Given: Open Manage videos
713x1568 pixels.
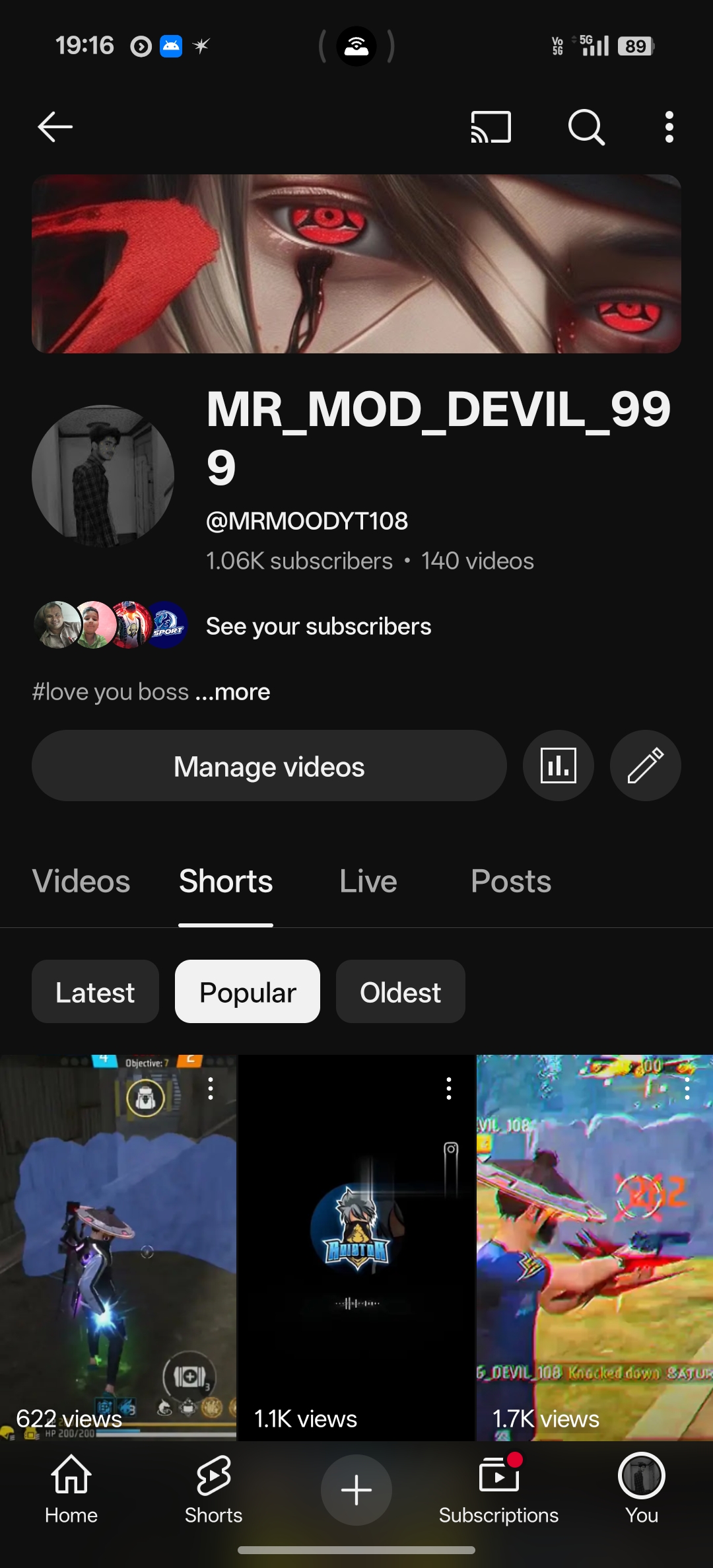Looking at the screenshot, I should (269, 766).
